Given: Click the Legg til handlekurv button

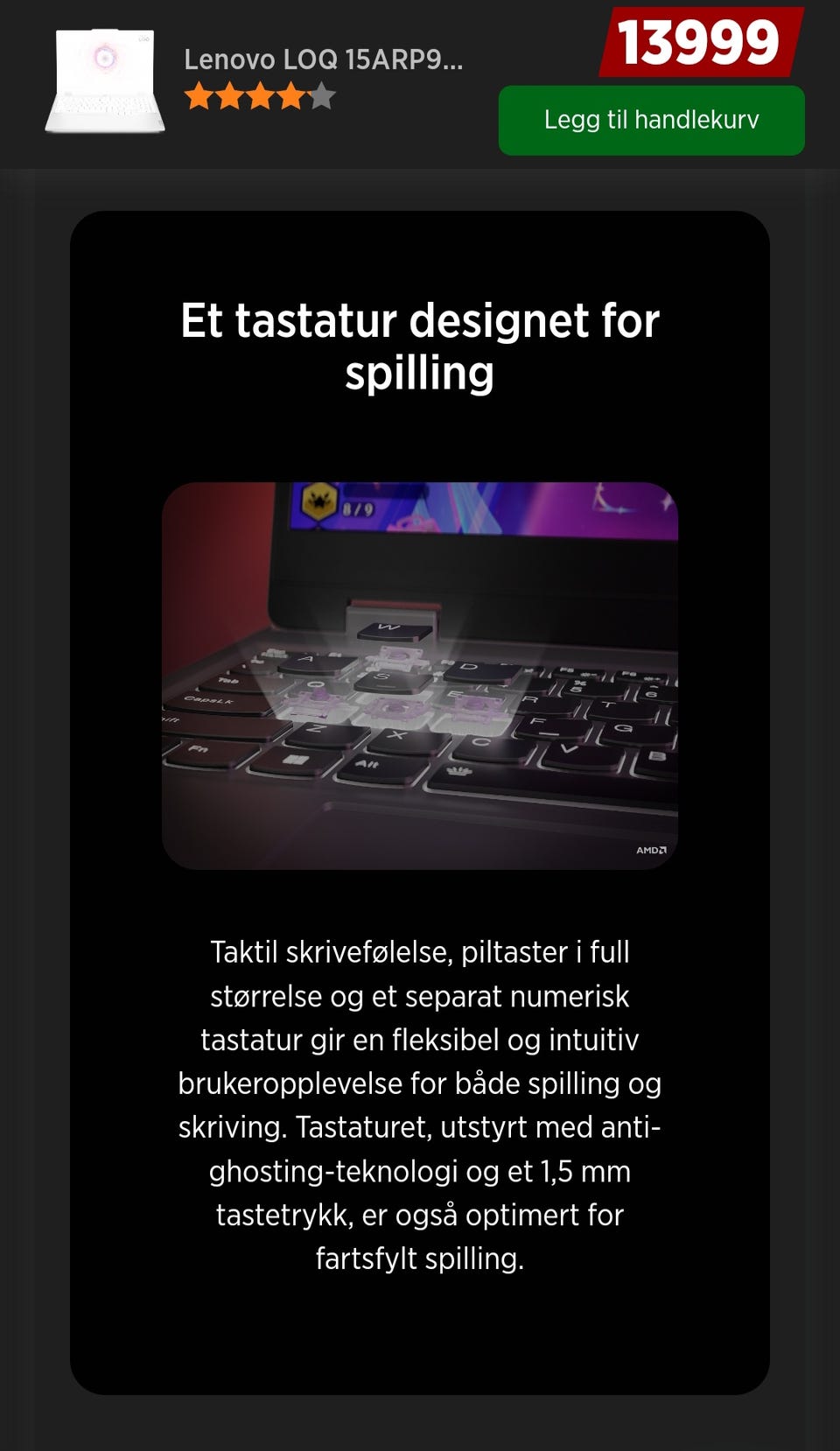Looking at the screenshot, I should click(651, 121).
